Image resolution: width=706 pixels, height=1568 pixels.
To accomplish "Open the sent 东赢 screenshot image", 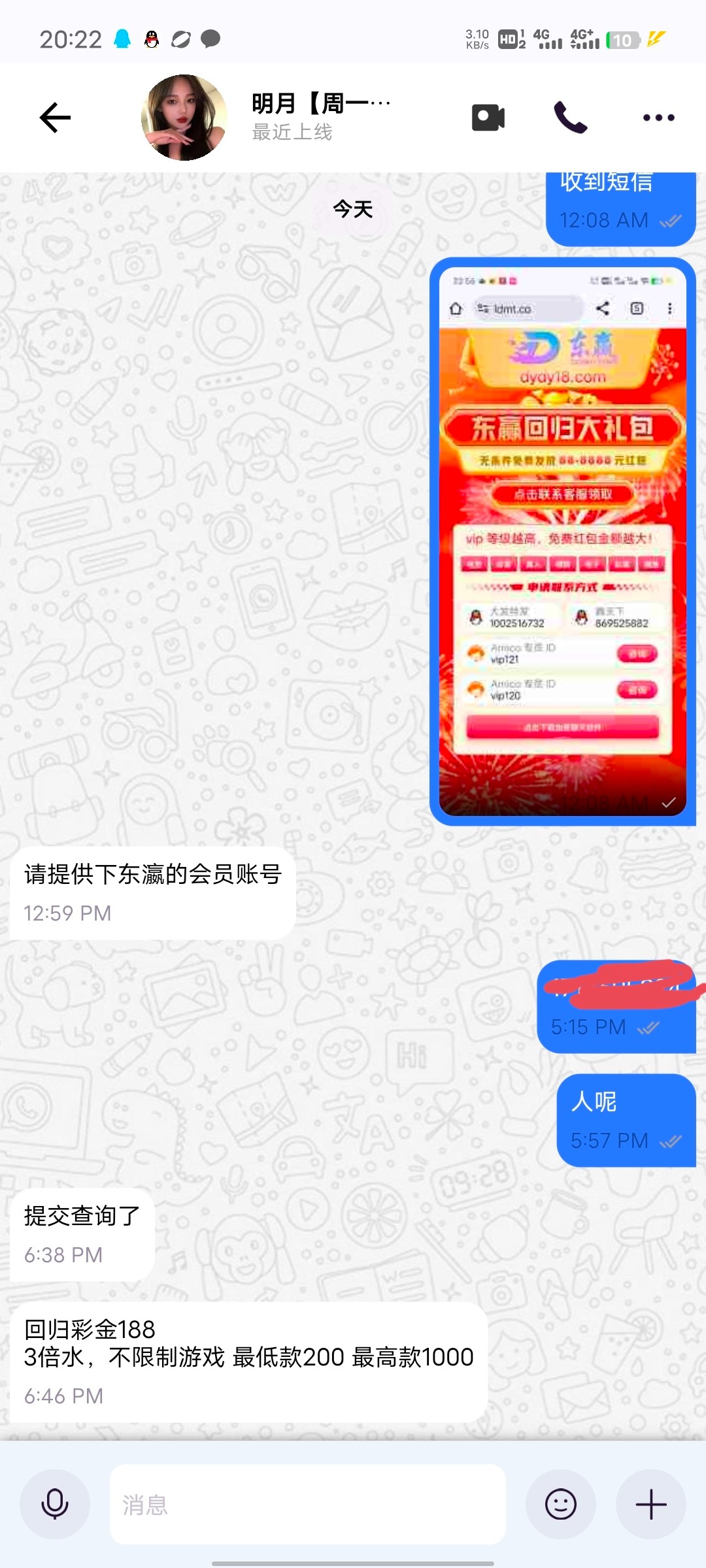I will (563, 541).
